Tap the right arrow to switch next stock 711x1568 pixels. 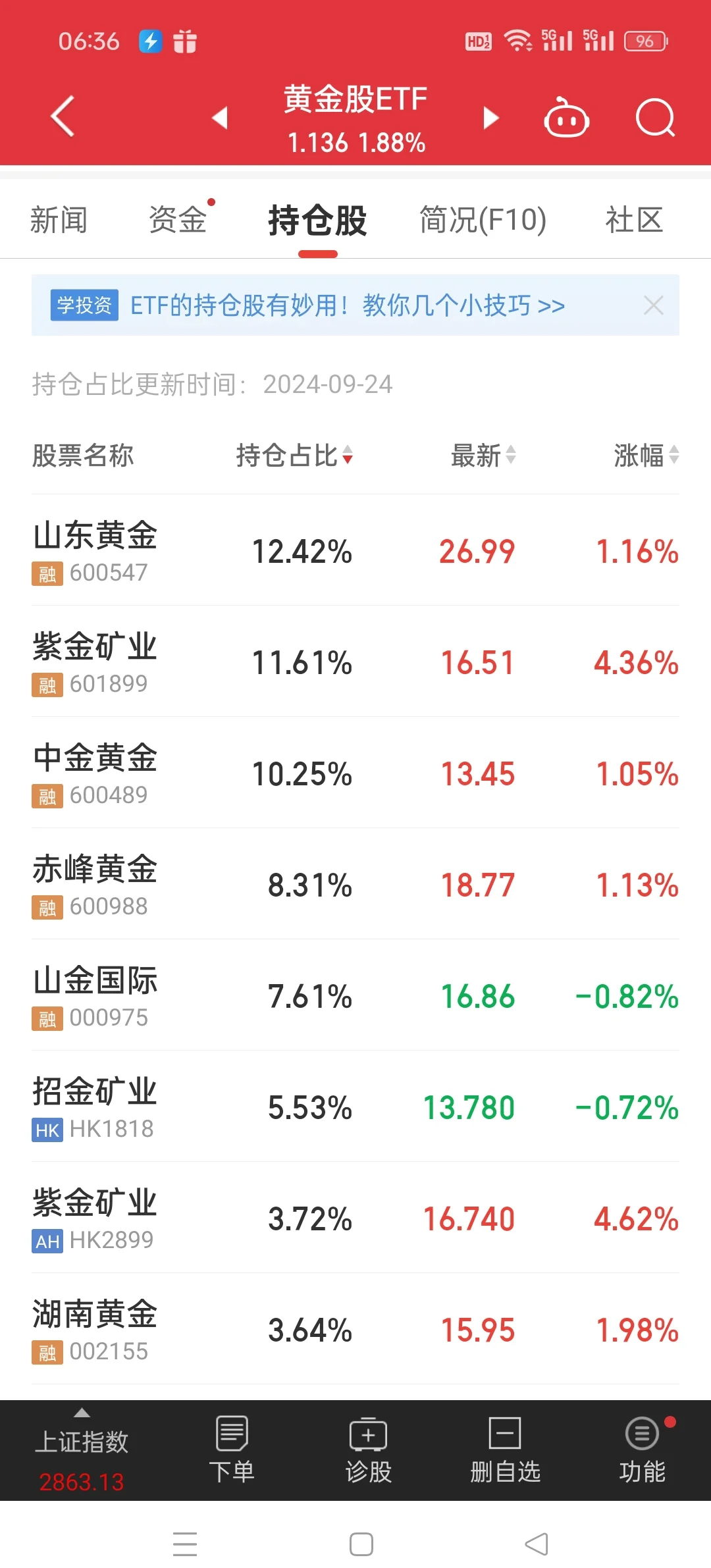click(x=490, y=118)
